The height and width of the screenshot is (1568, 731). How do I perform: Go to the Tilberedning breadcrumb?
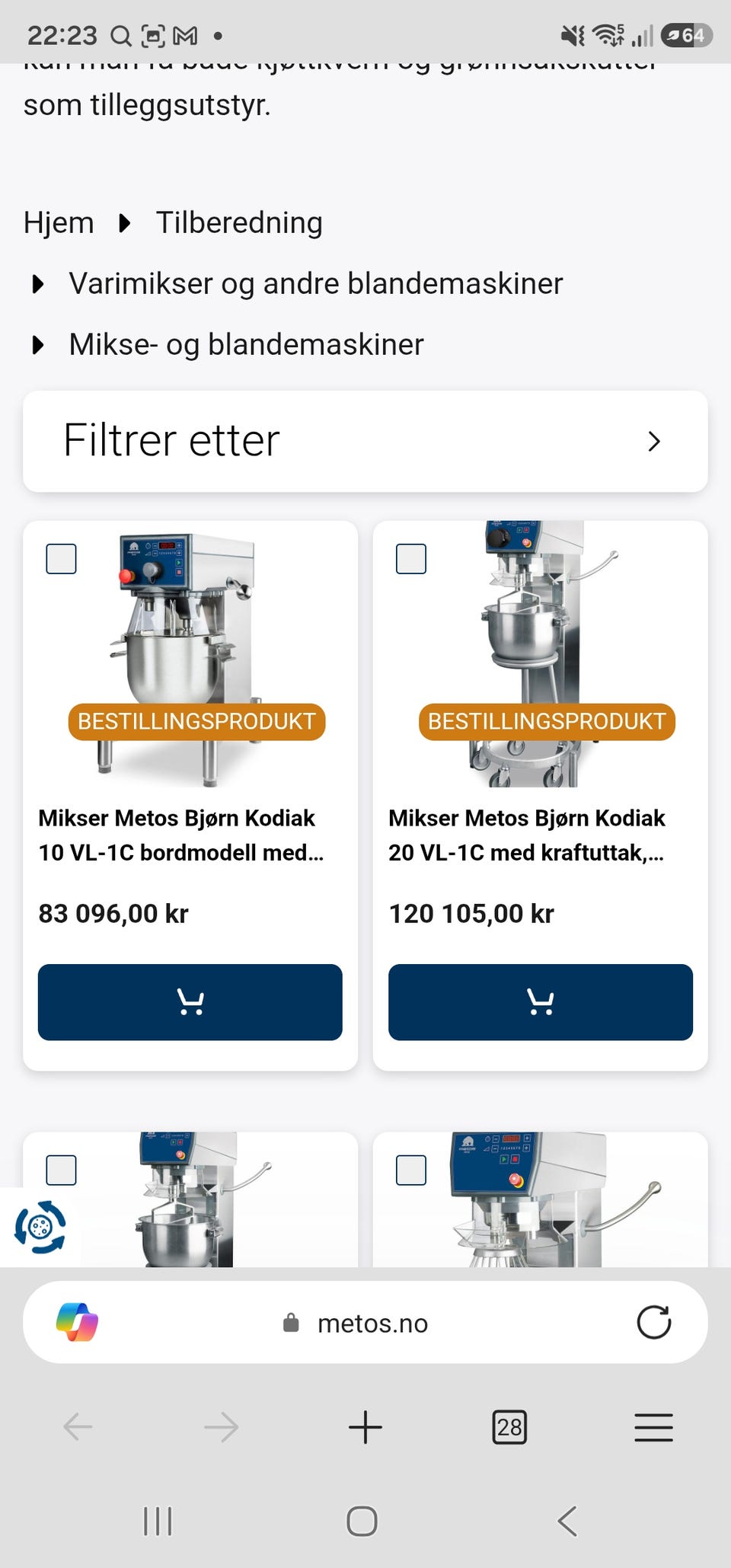pyautogui.click(x=239, y=223)
